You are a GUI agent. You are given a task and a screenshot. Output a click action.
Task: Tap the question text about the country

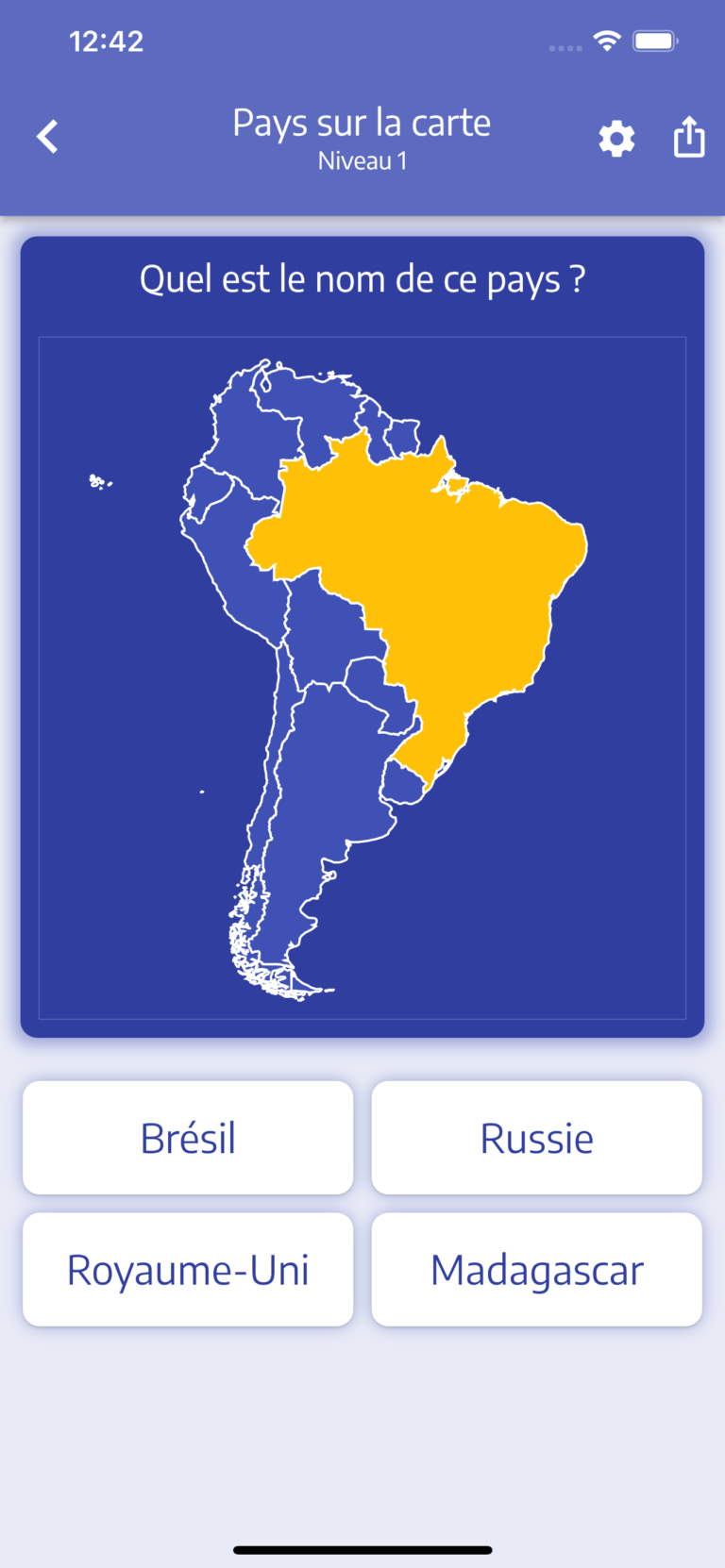click(362, 278)
